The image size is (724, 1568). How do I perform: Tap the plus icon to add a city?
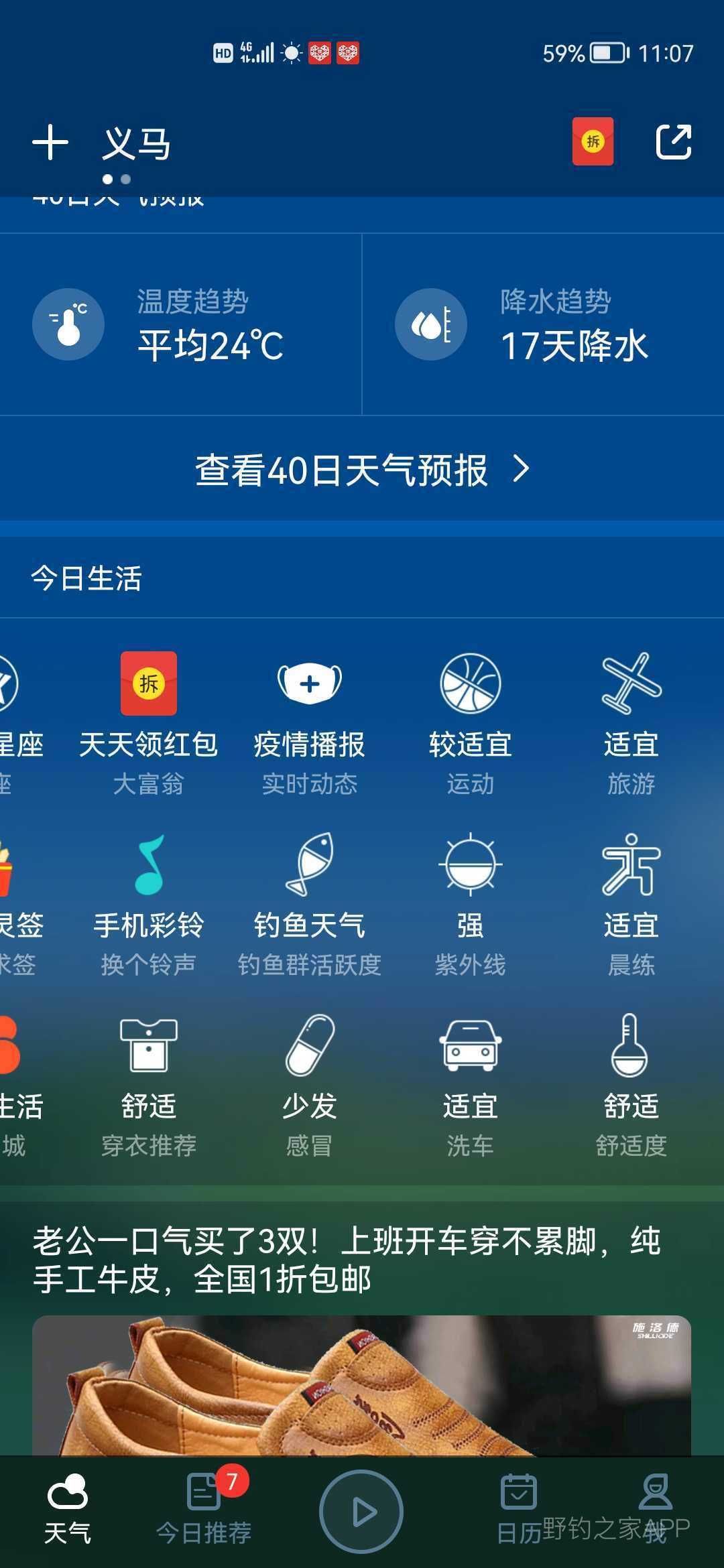pyautogui.click(x=50, y=142)
